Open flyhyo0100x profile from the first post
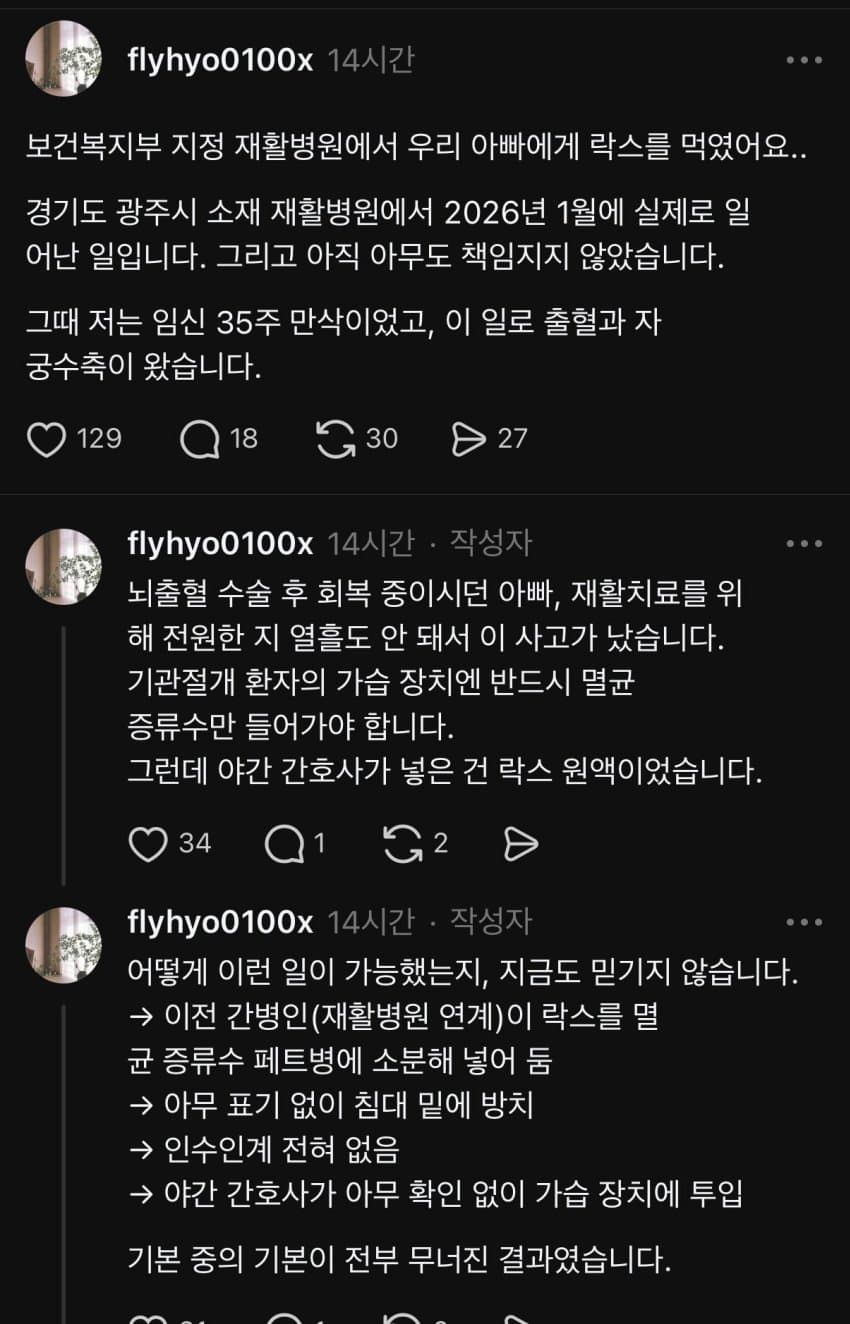 (x=220, y=61)
